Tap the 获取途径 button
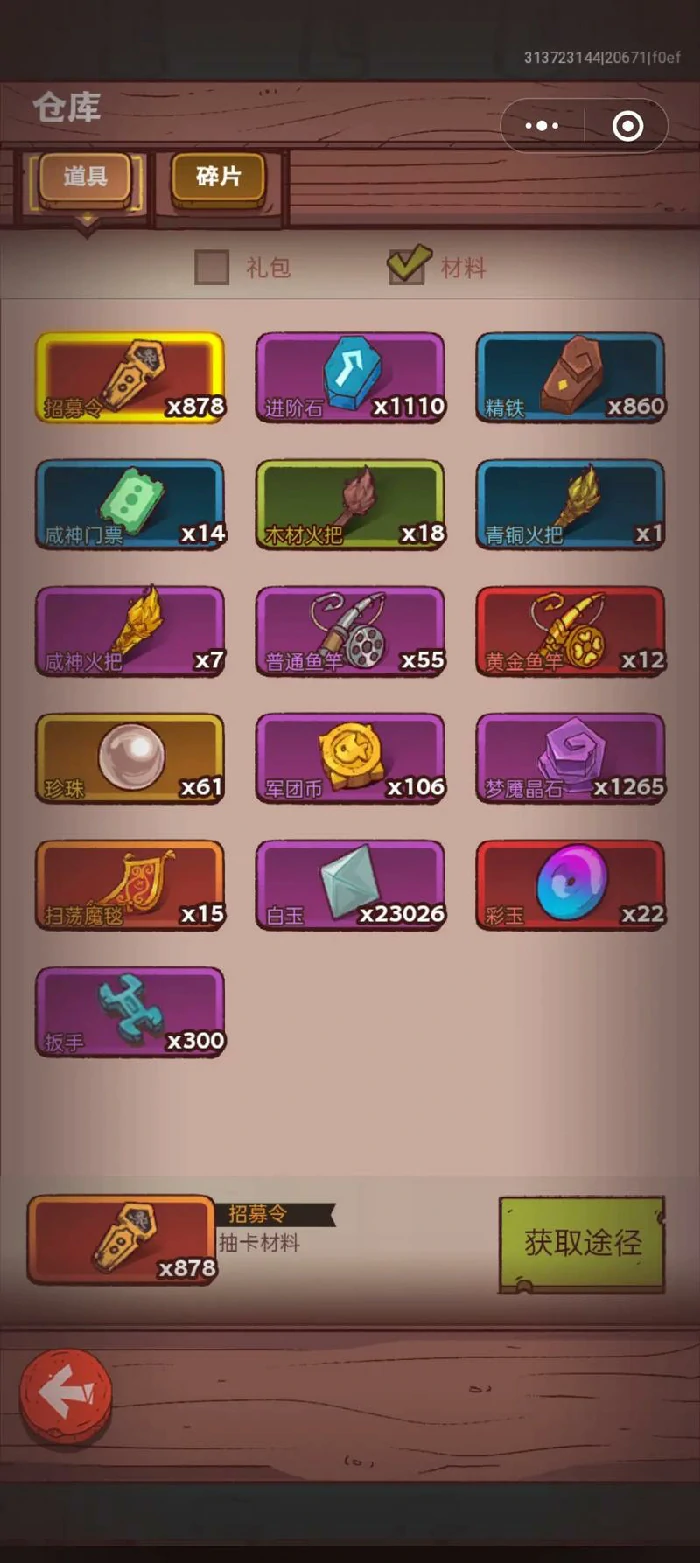 tap(581, 1243)
